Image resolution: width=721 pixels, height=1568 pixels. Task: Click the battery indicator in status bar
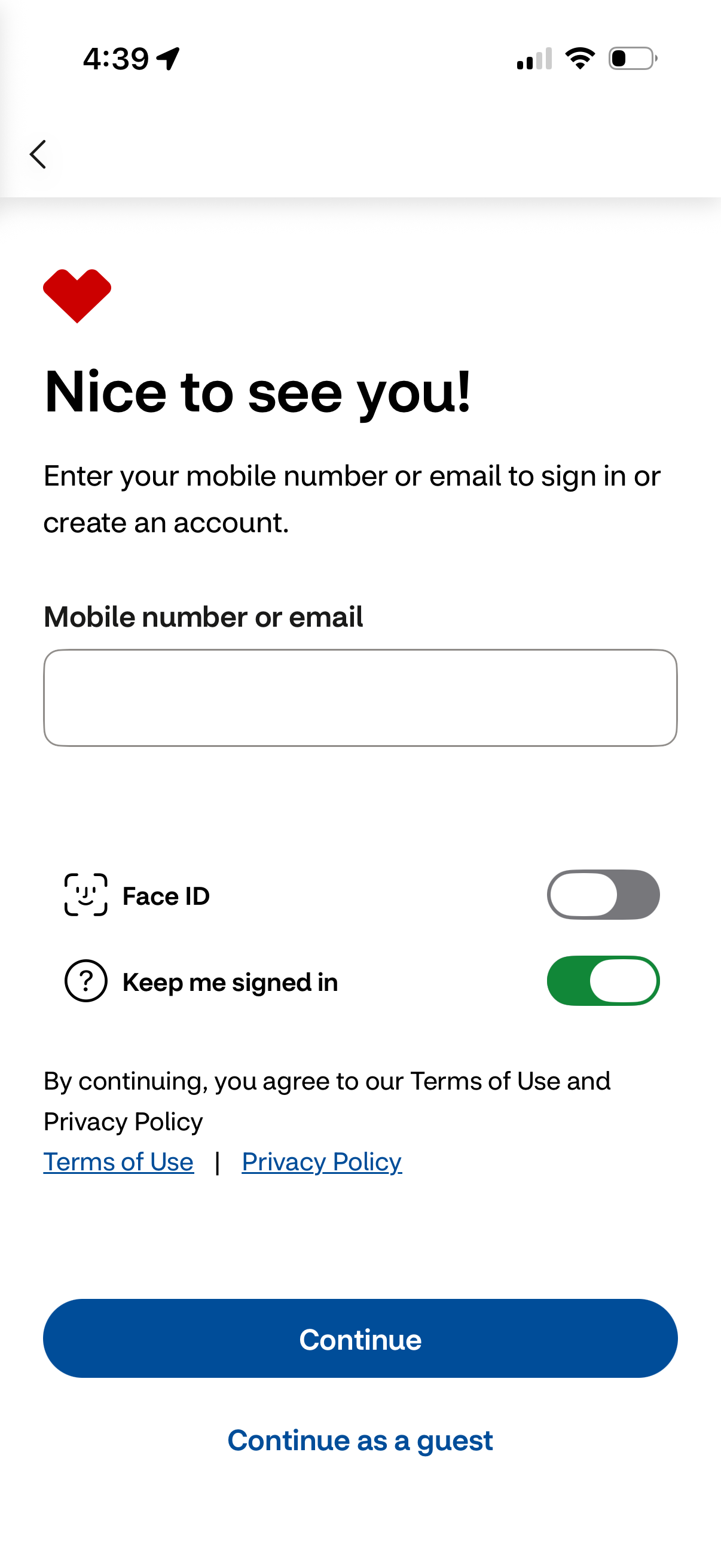coord(631,57)
